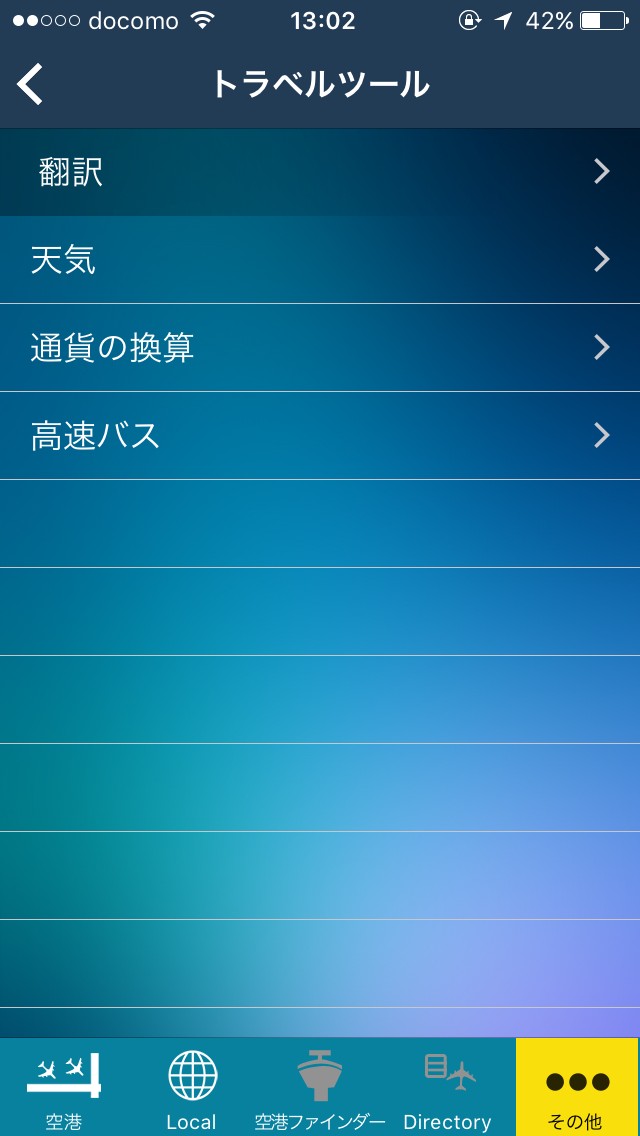Switch to the Directory tab
Image resolution: width=640 pixels, height=1136 pixels.
coord(447,1088)
